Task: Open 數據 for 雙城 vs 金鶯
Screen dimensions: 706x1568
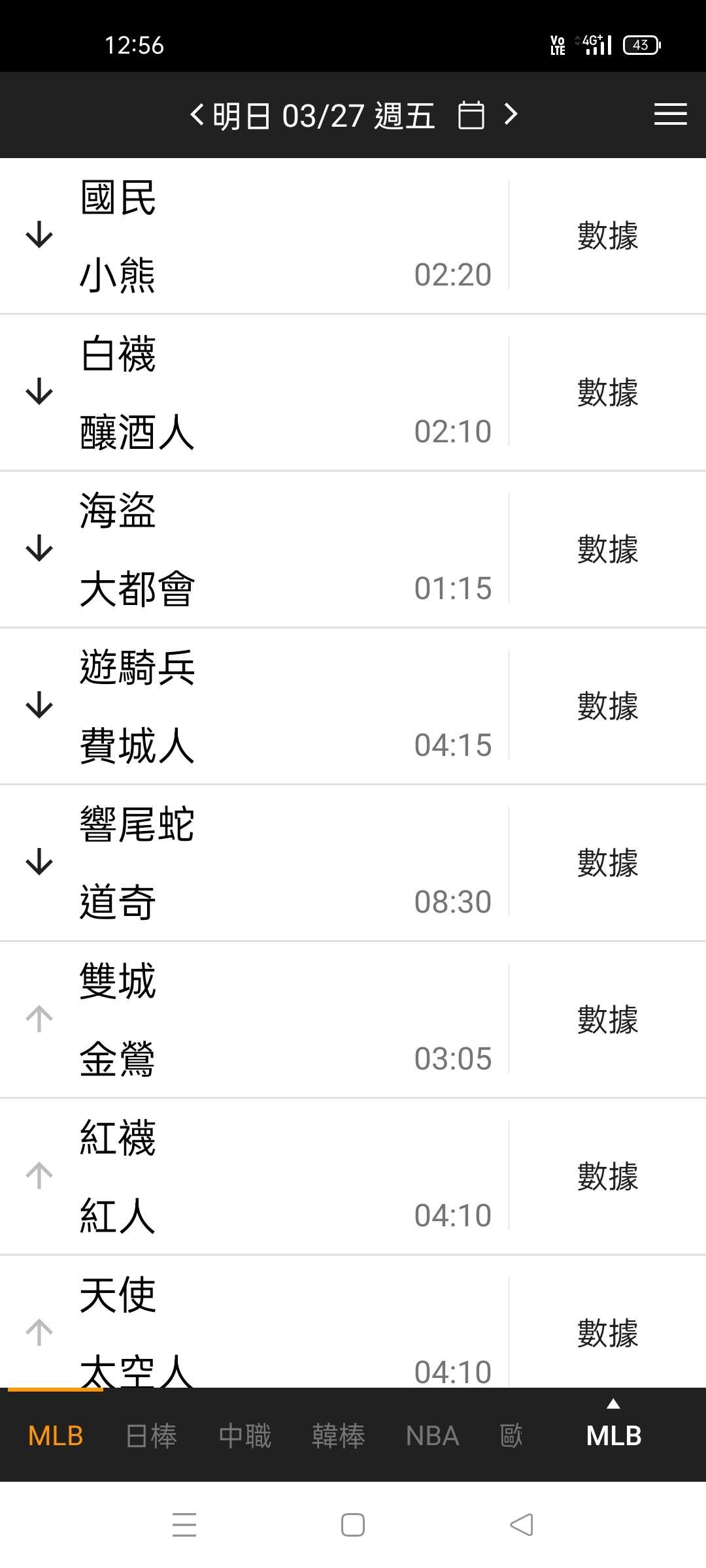Action: click(607, 1019)
